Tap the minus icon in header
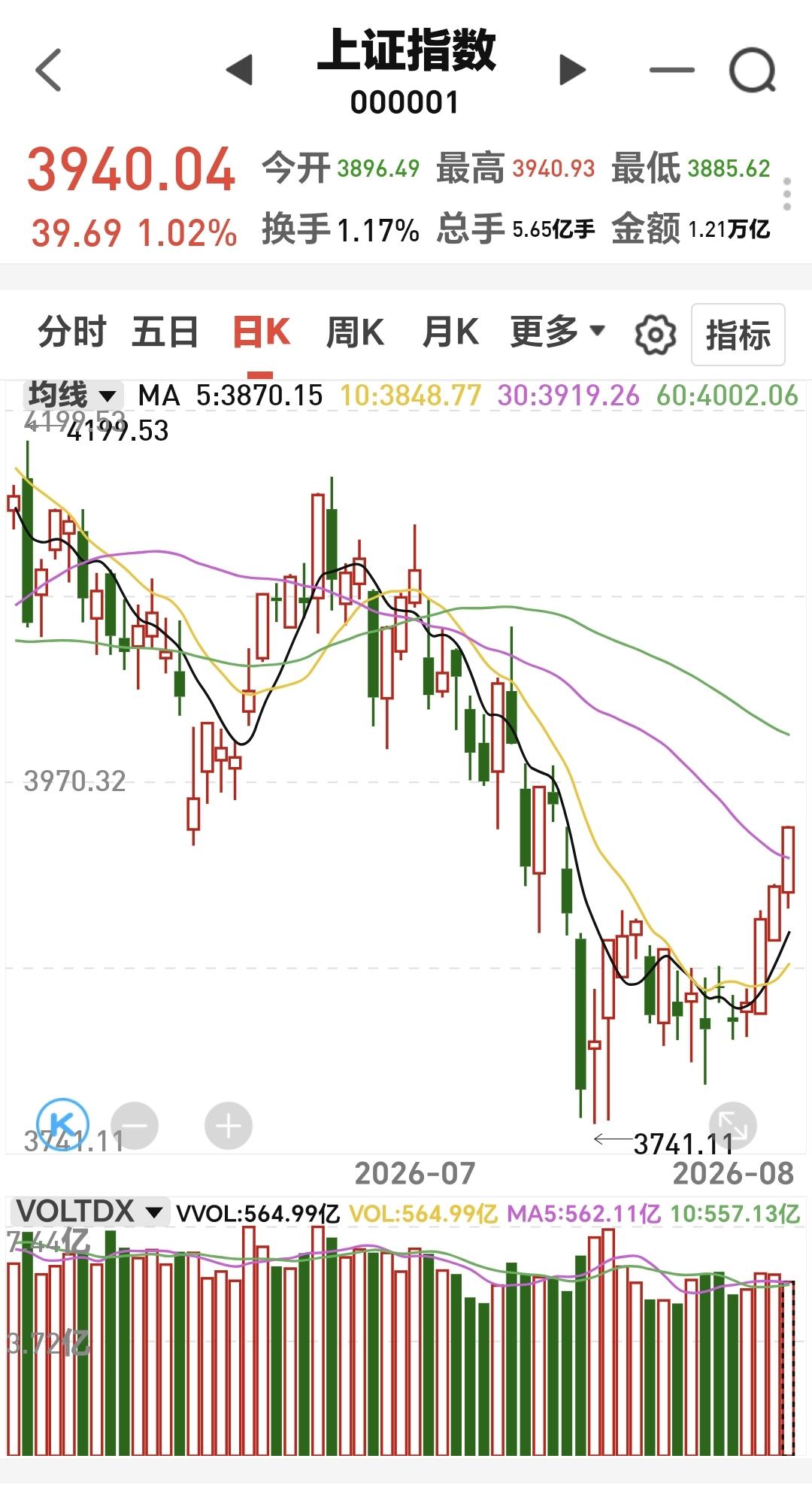The image size is (812, 1501). point(671,70)
